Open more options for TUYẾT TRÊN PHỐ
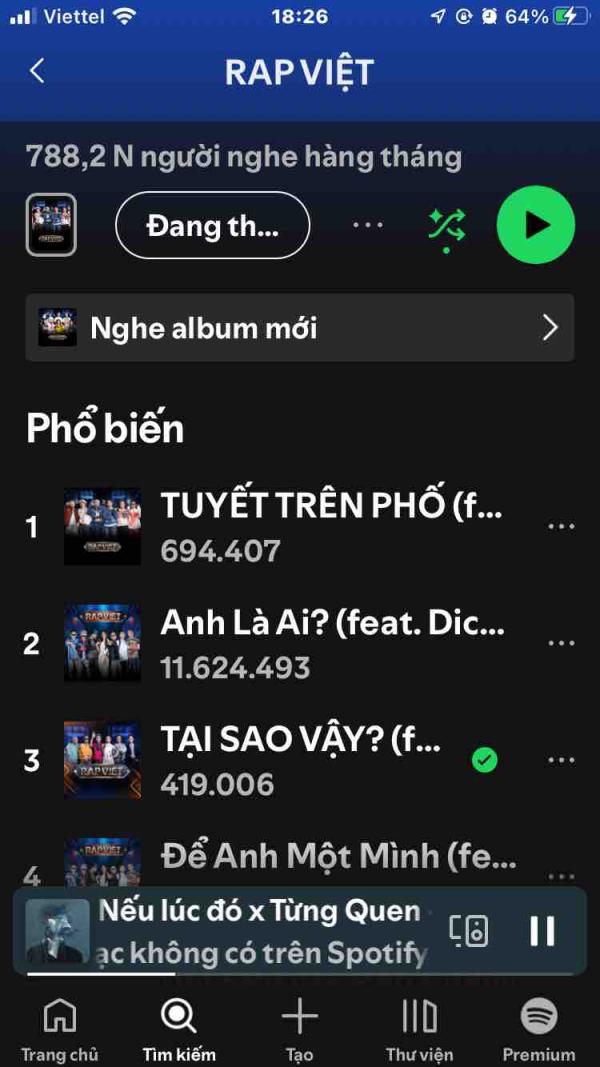 pos(561,526)
